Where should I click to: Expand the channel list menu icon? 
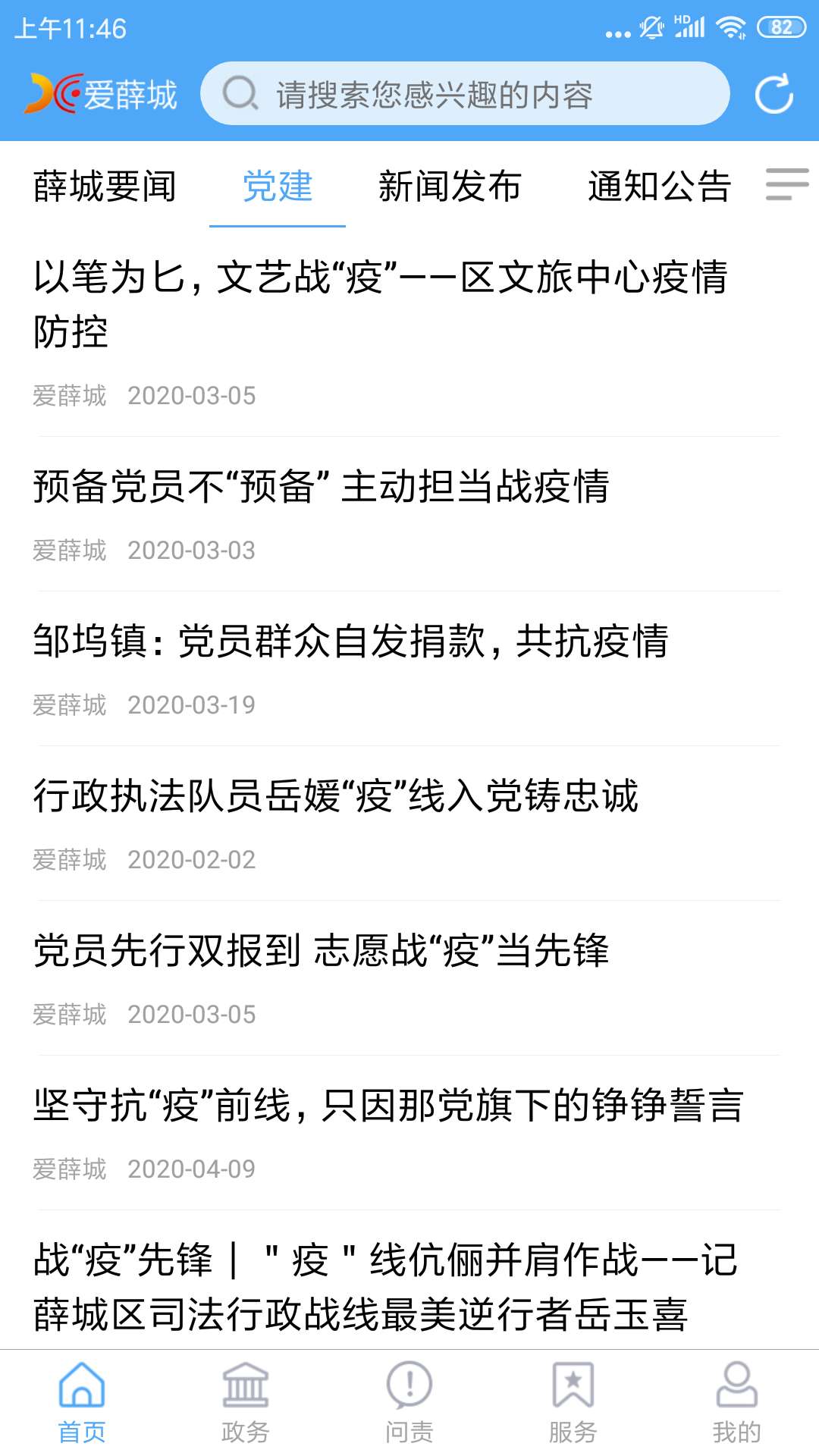787,184
